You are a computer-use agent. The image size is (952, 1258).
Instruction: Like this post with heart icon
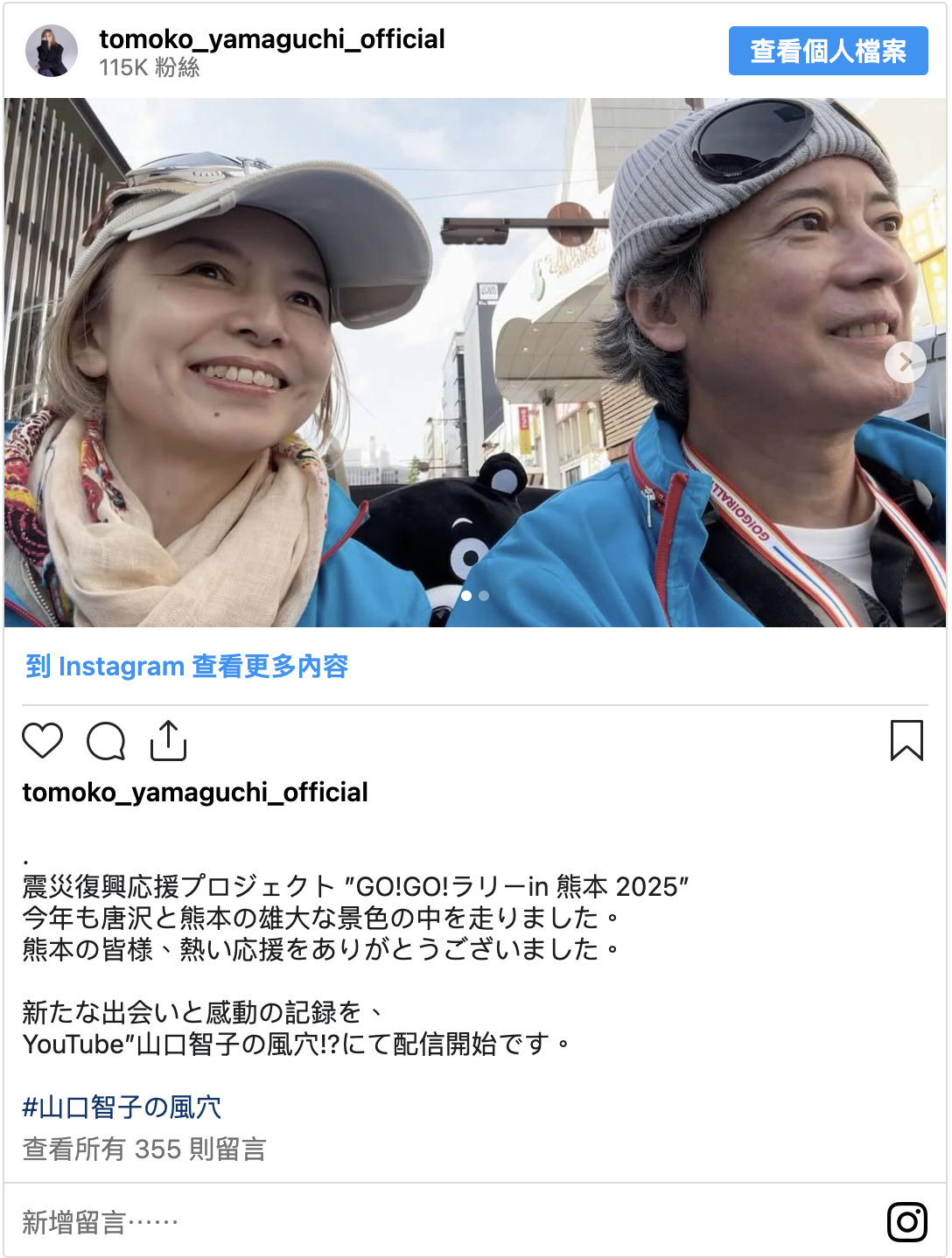(42, 741)
